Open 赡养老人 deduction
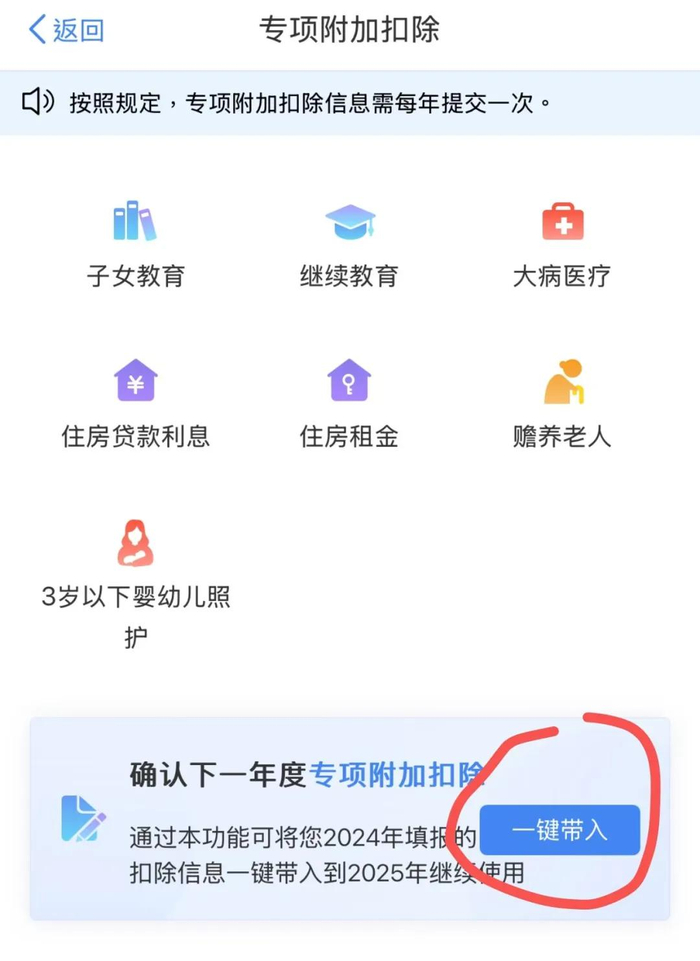700x961 pixels. click(x=562, y=405)
